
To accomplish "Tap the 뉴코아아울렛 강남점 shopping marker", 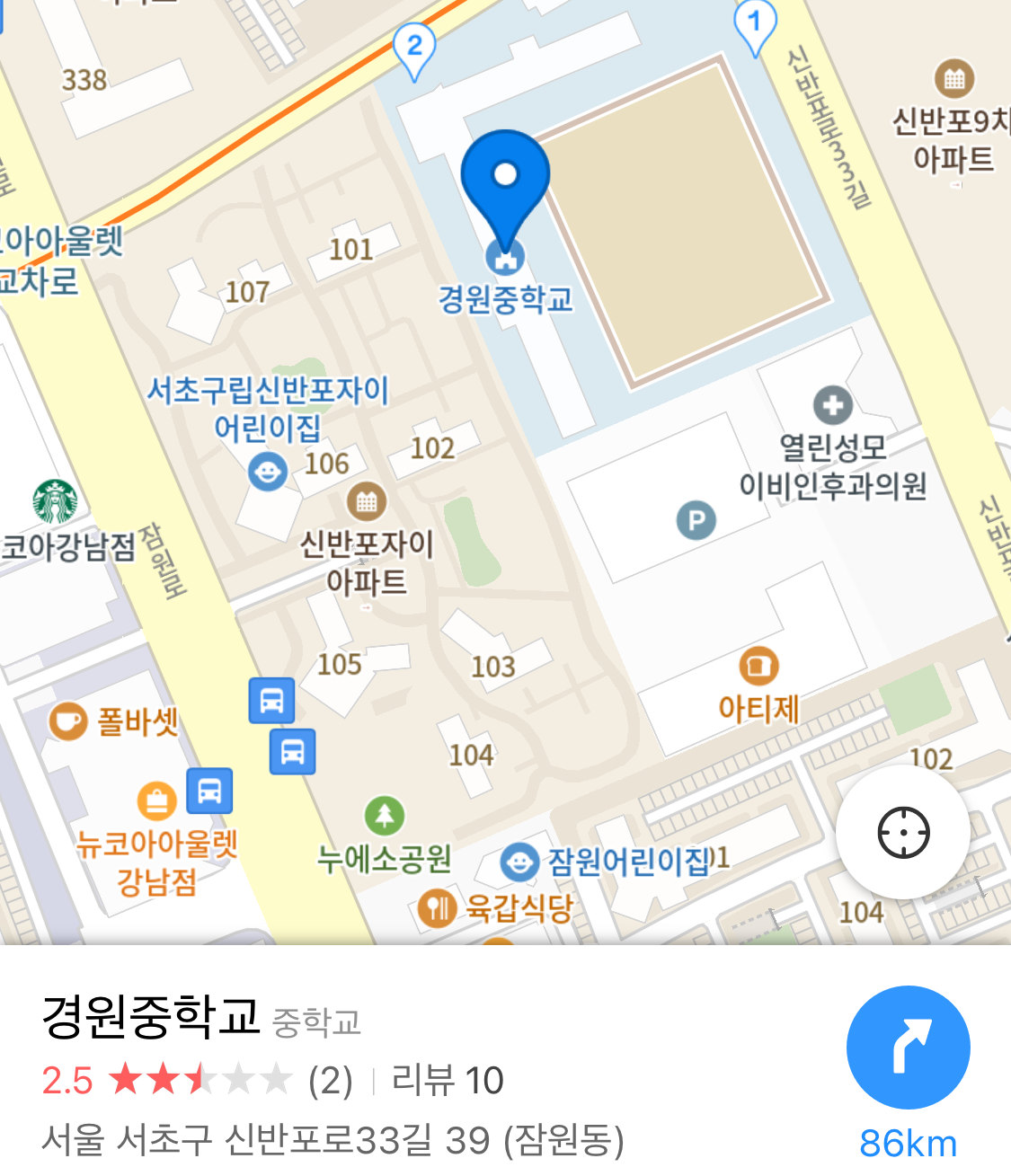I will point(156,800).
